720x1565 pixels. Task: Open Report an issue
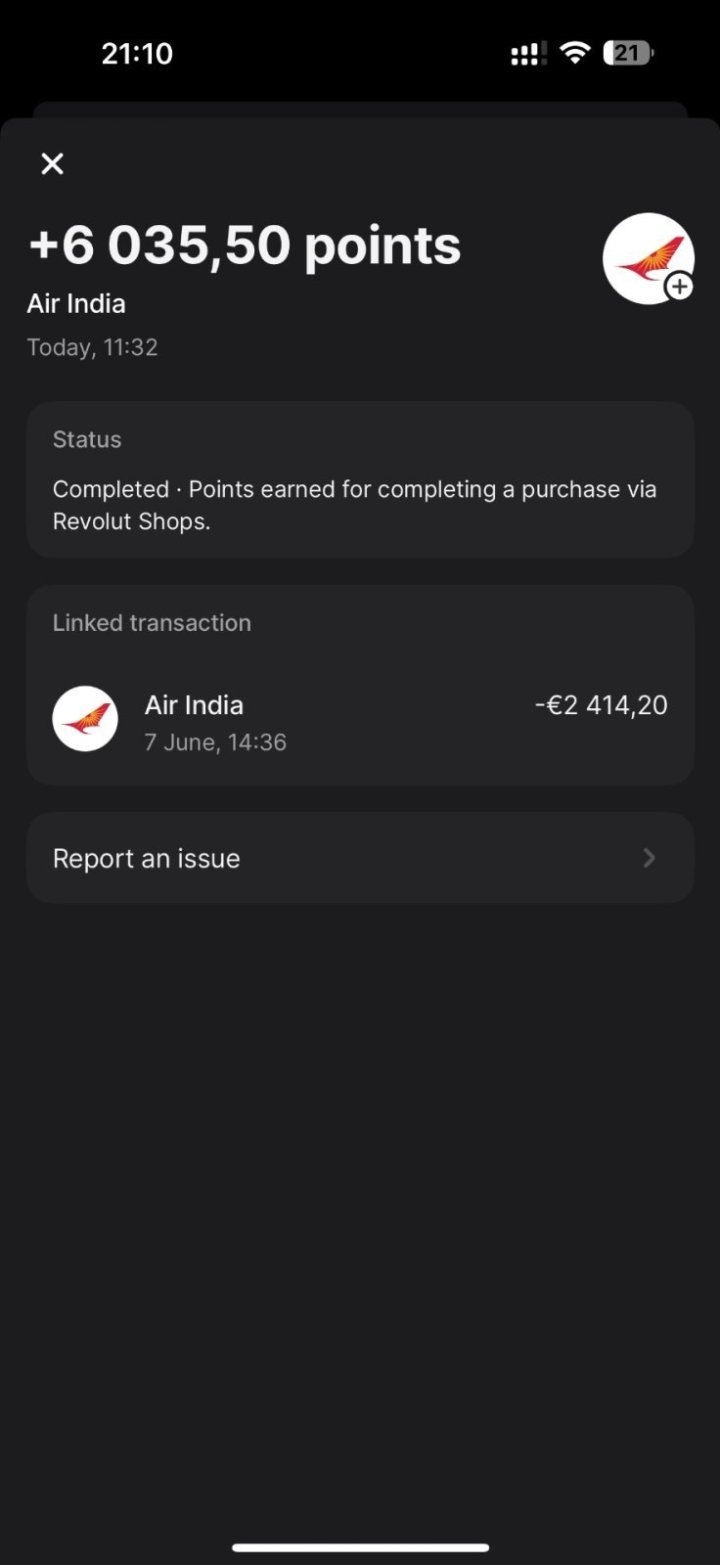coord(360,858)
